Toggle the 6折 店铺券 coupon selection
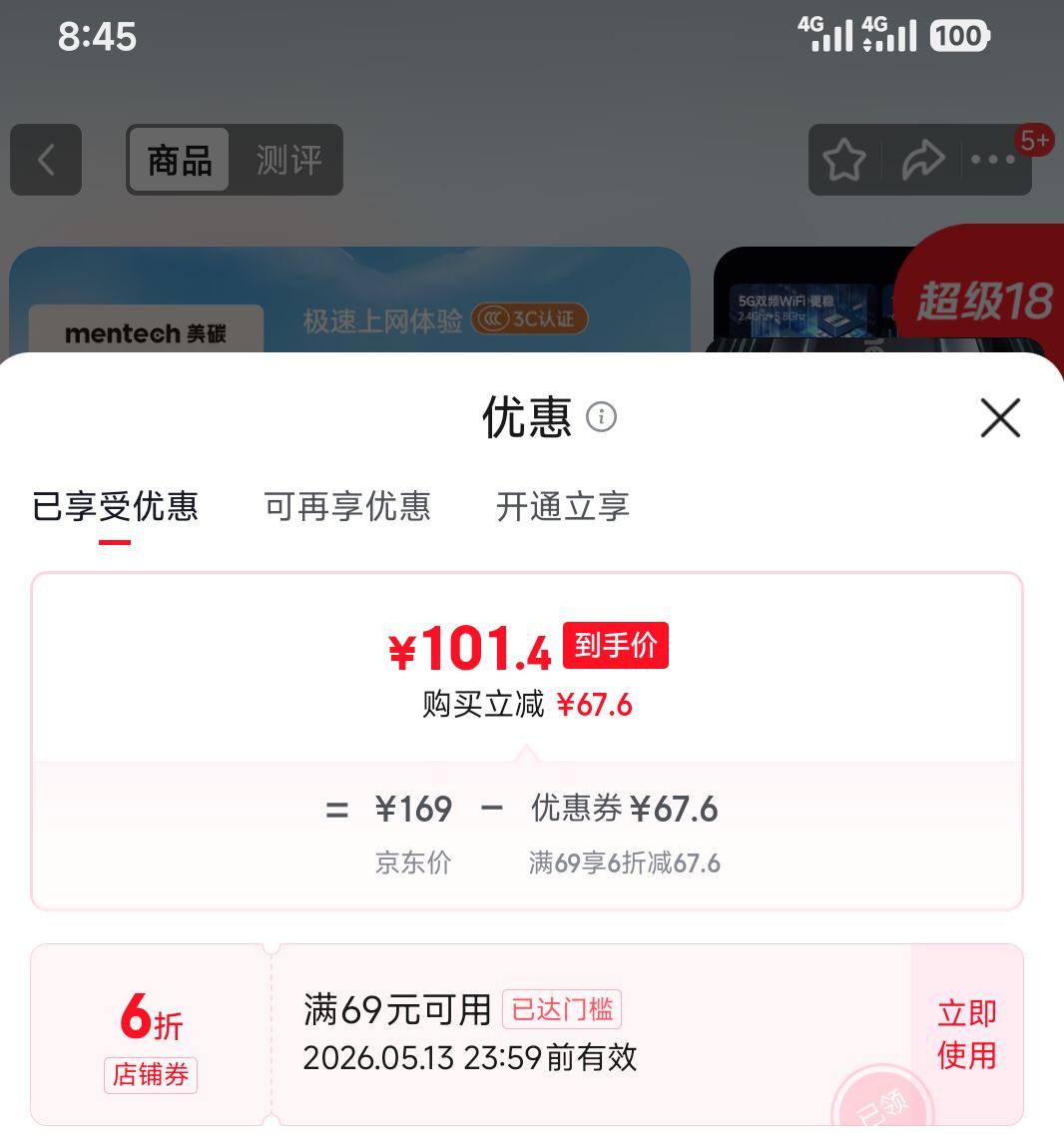 pyautogui.click(x=150, y=1034)
